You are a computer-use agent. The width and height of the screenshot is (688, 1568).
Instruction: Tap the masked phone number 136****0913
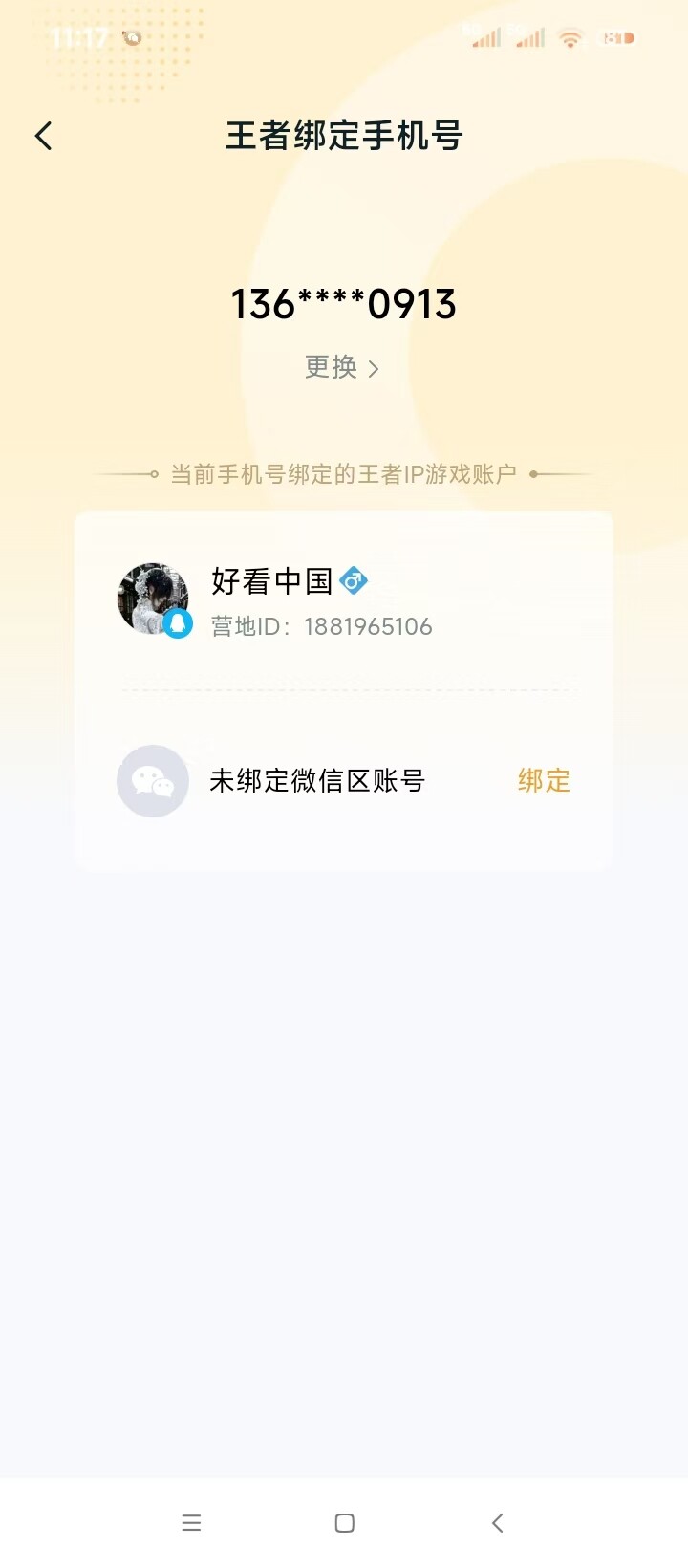pyautogui.click(x=344, y=304)
